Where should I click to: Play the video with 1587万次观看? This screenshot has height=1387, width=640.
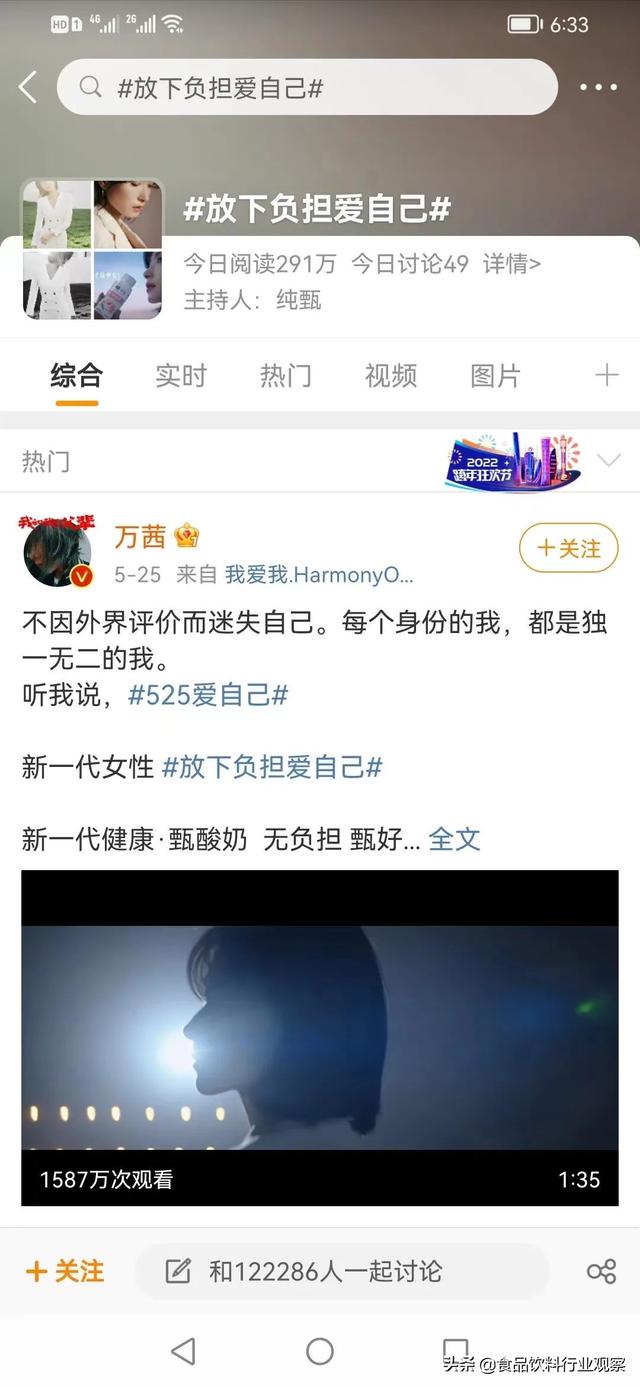click(x=320, y=1037)
